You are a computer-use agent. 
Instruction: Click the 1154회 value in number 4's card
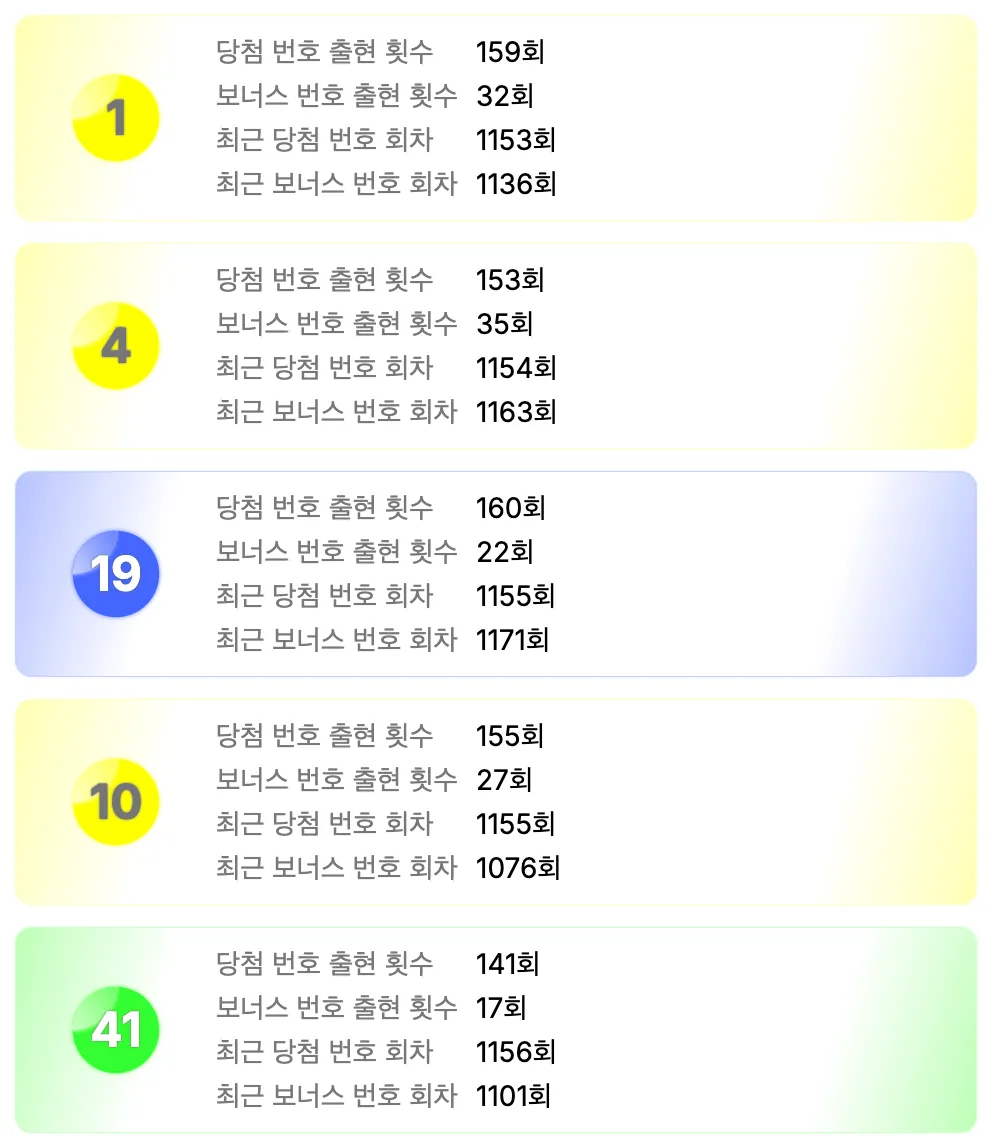tap(517, 368)
